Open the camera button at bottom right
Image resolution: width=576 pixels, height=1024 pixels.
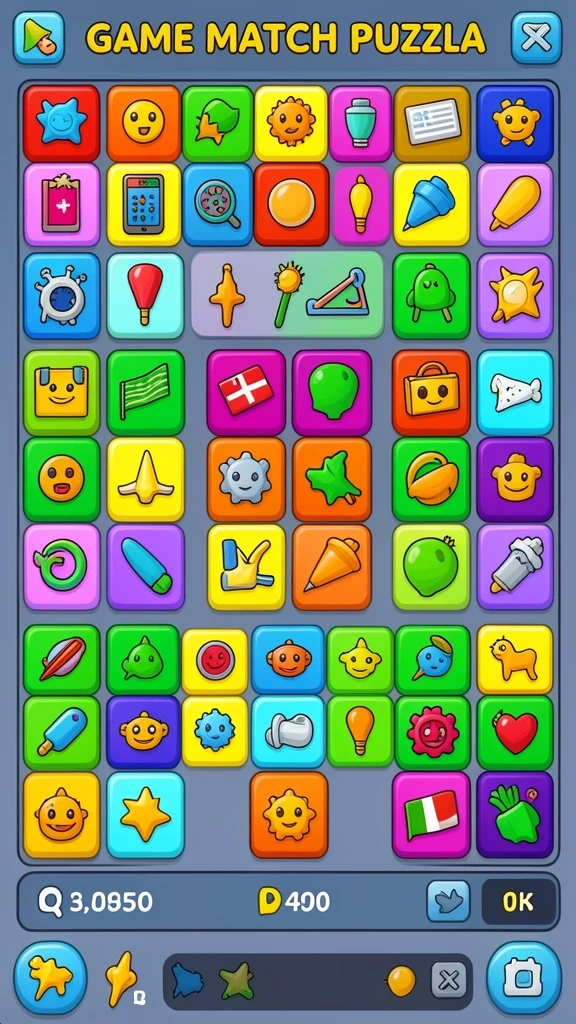tap(524, 978)
